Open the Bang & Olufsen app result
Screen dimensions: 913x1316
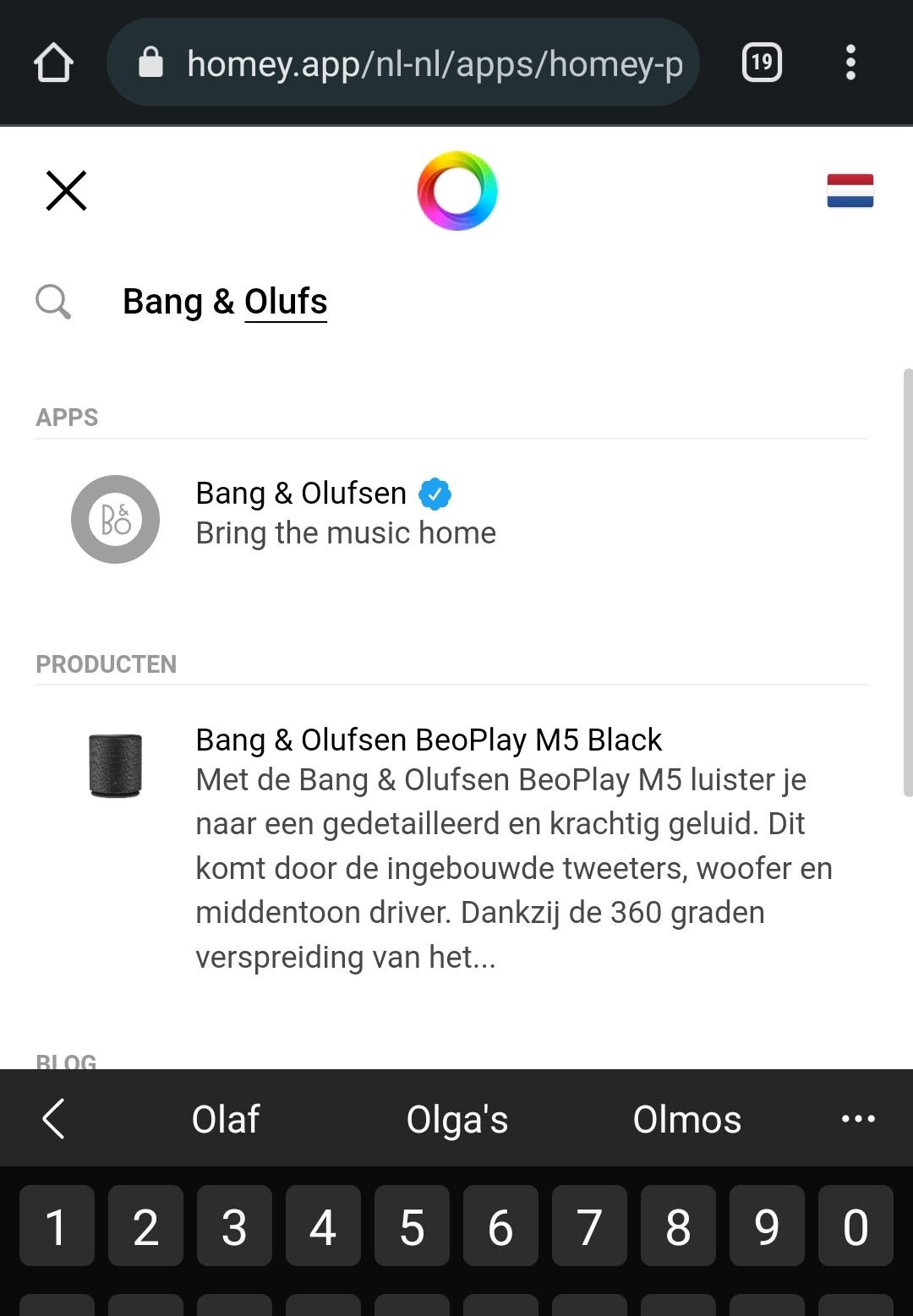click(x=345, y=513)
